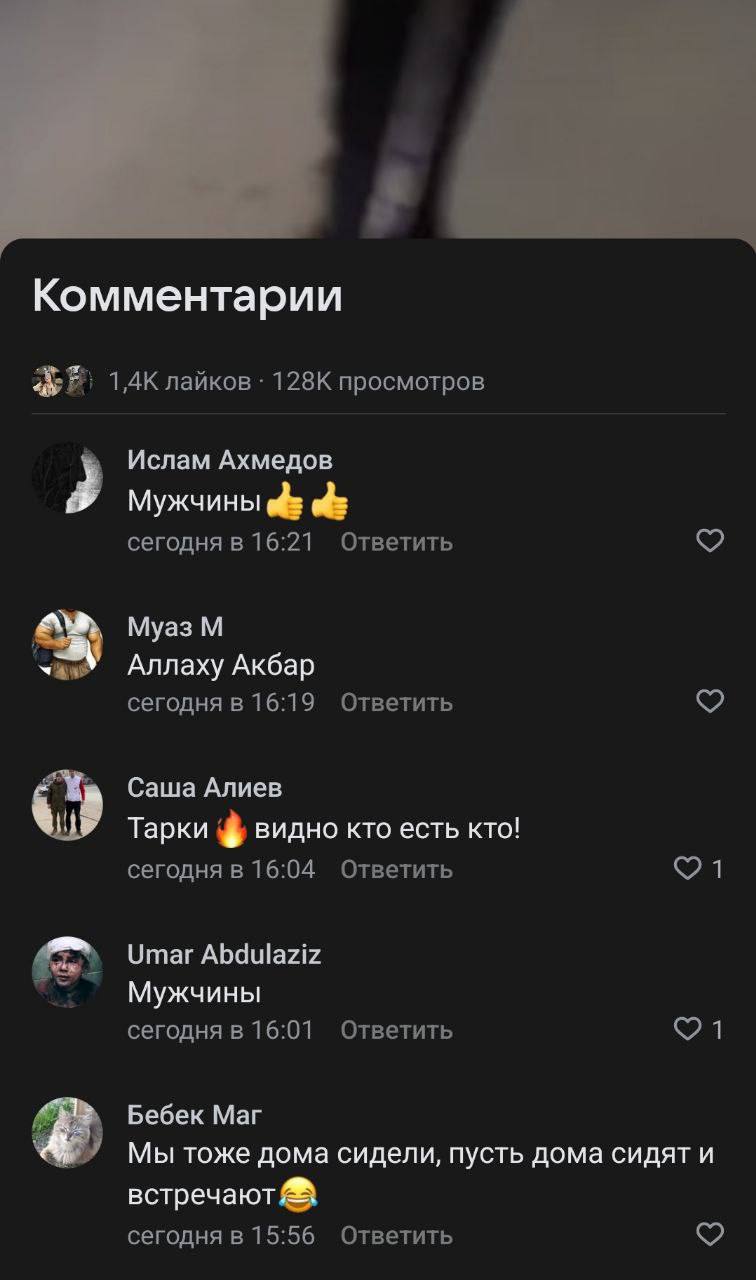
Task: Like Umar Abdulaziz's comment
Action: click(x=688, y=1029)
